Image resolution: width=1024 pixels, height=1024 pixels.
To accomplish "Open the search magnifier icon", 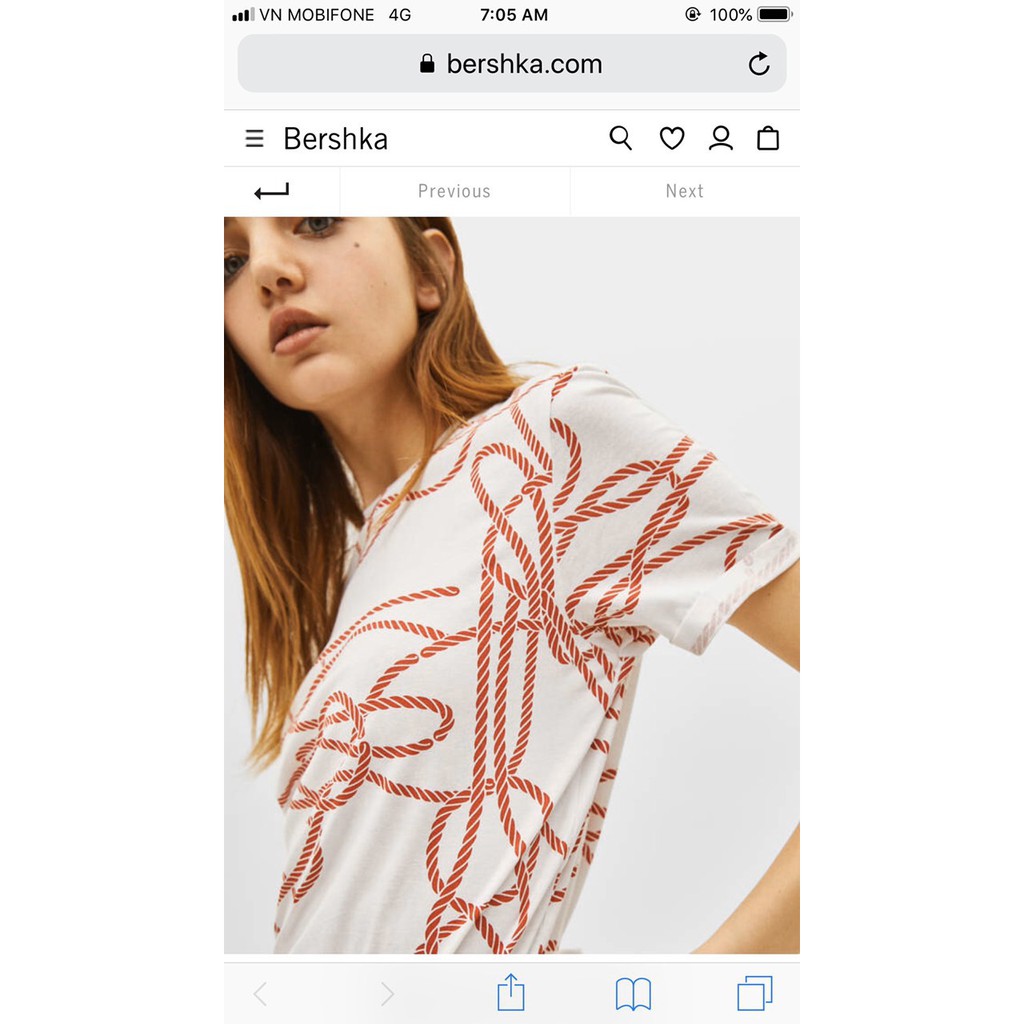I will (x=621, y=138).
